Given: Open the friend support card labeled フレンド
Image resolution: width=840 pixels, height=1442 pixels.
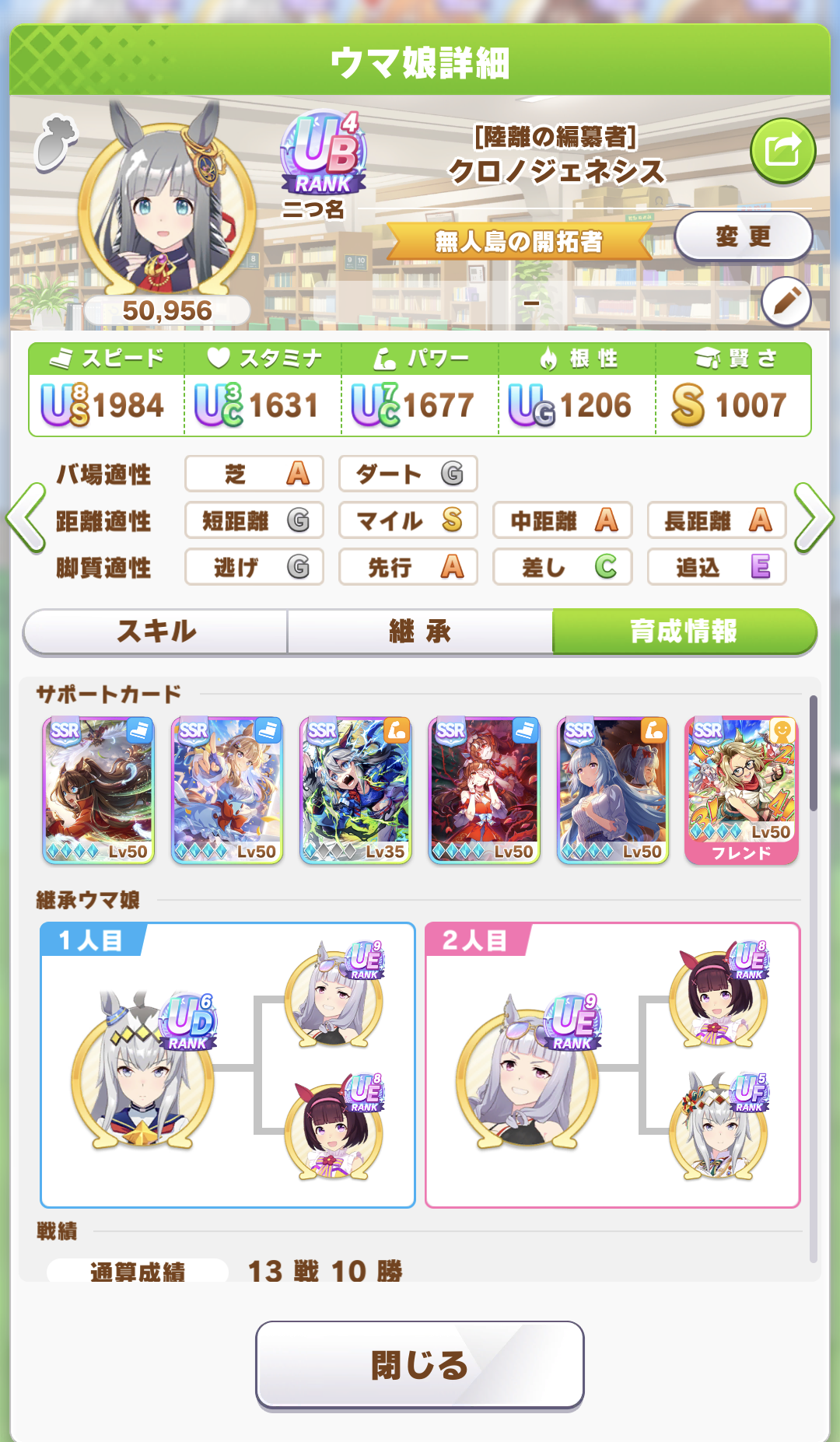Looking at the screenshot, I should [741, 790].
